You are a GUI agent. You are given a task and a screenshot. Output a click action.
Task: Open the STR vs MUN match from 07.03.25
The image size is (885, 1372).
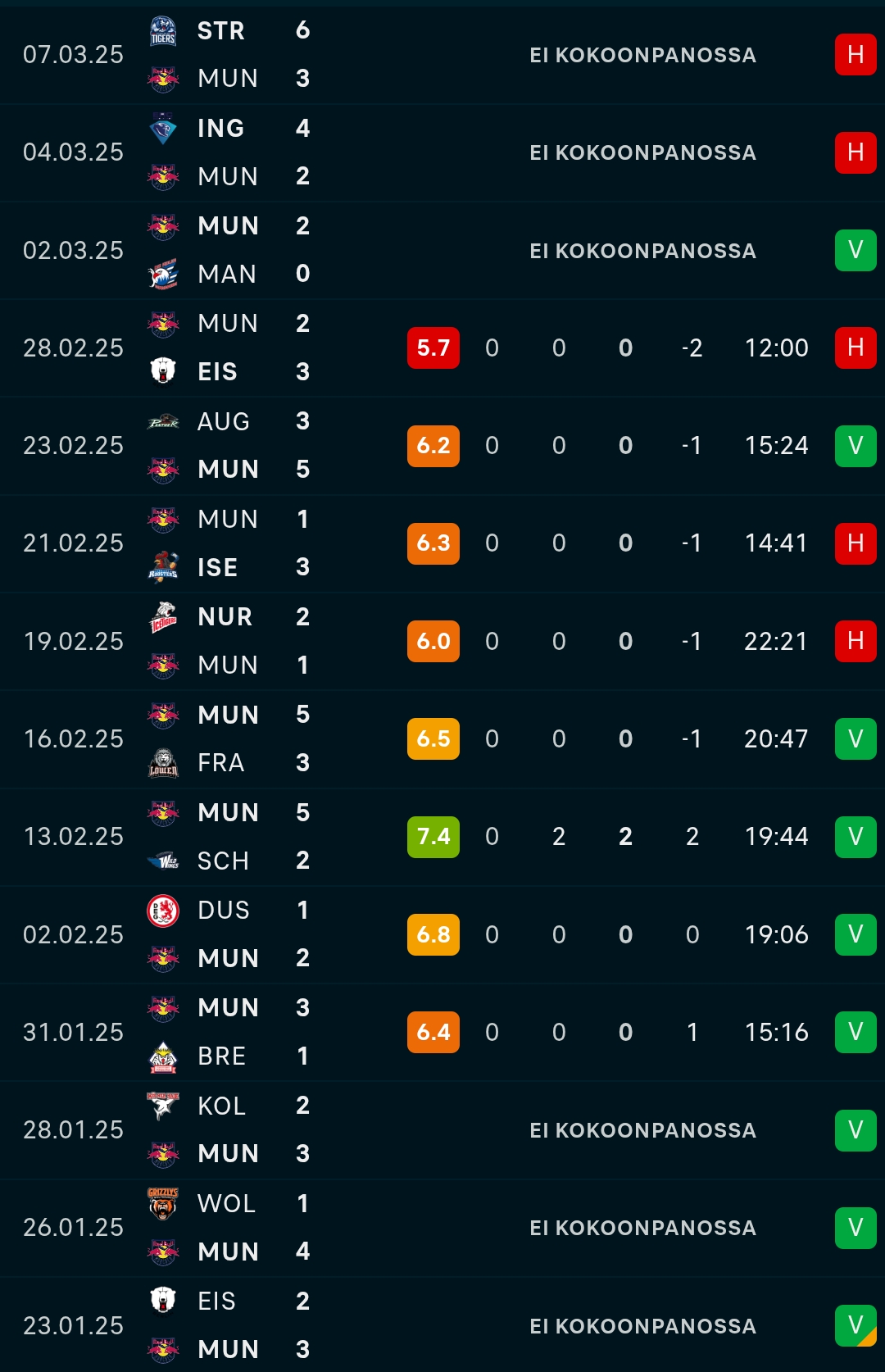(x=442, y=55)
